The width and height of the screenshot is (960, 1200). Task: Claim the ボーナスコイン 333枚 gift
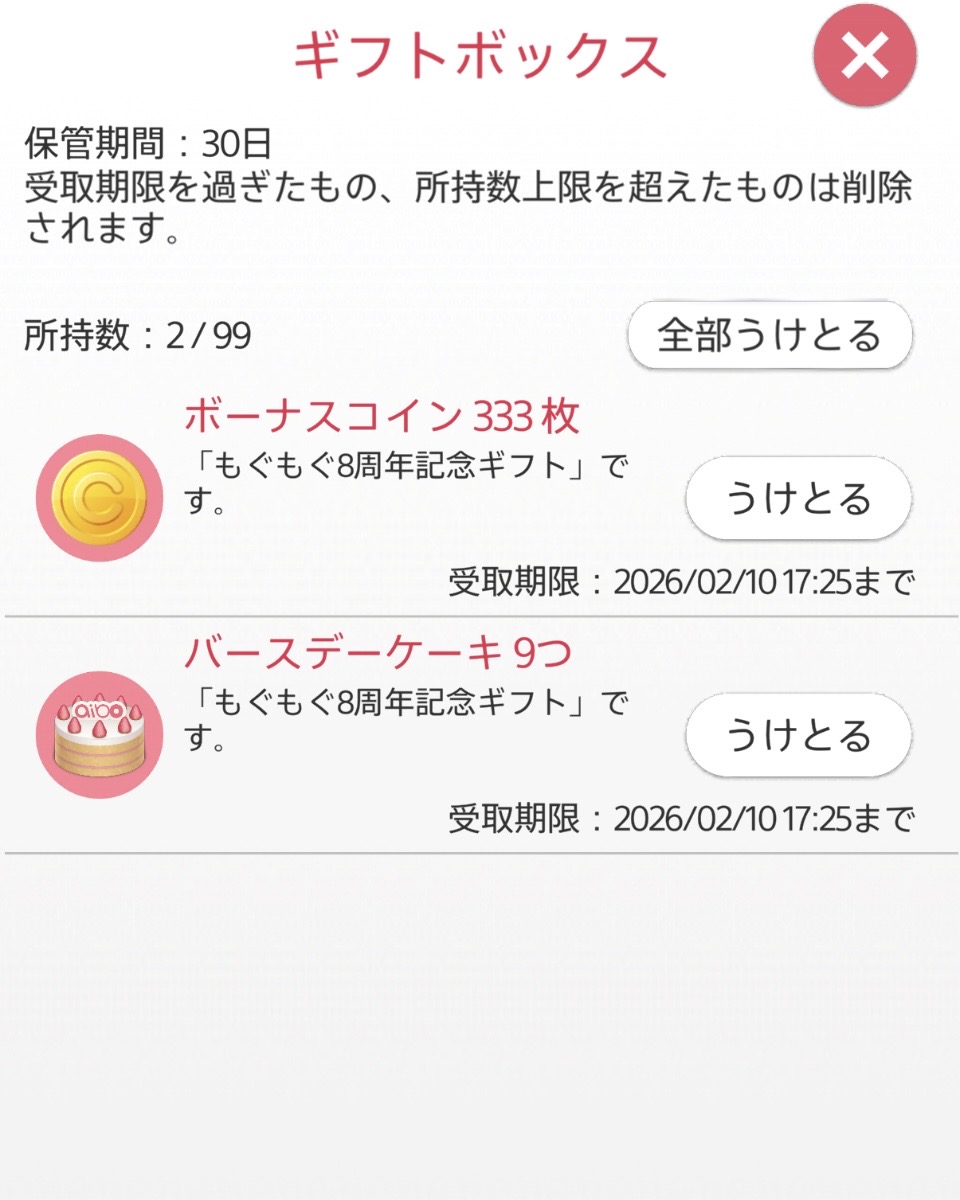tap(798, 499)
